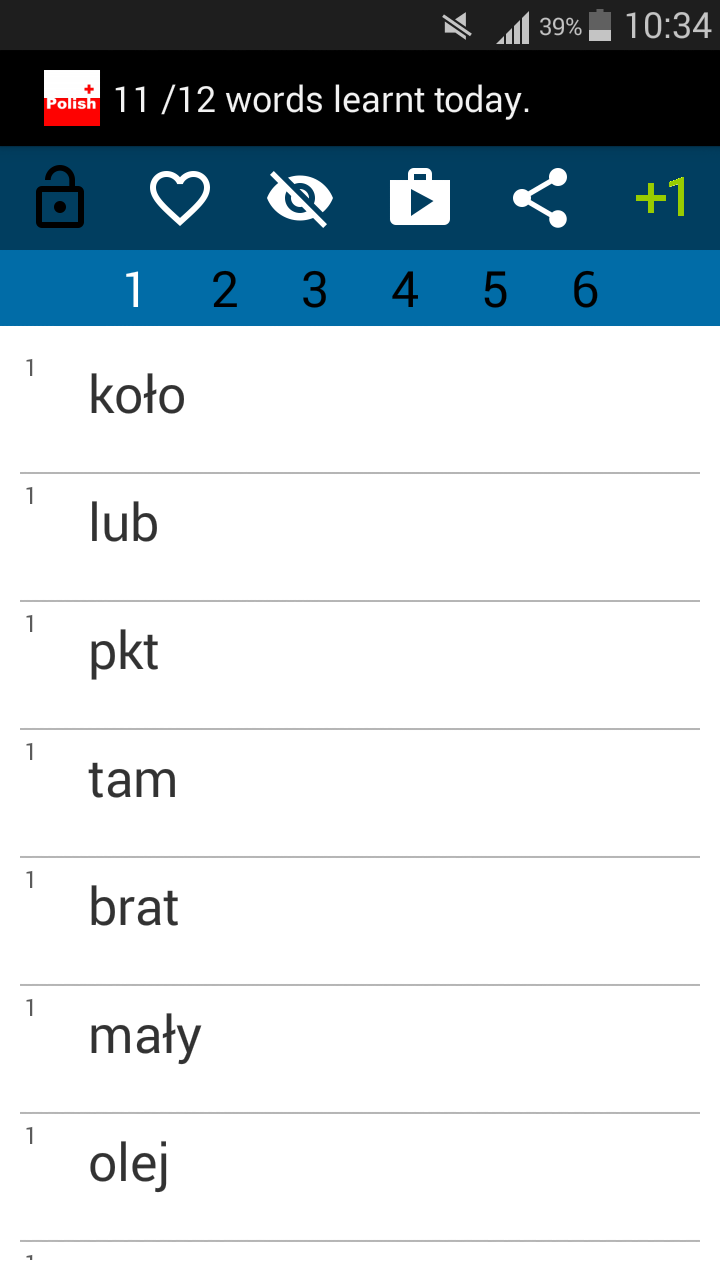
Task: Play audio pronunciation using the play icon
Action: [x=420, y=197]
